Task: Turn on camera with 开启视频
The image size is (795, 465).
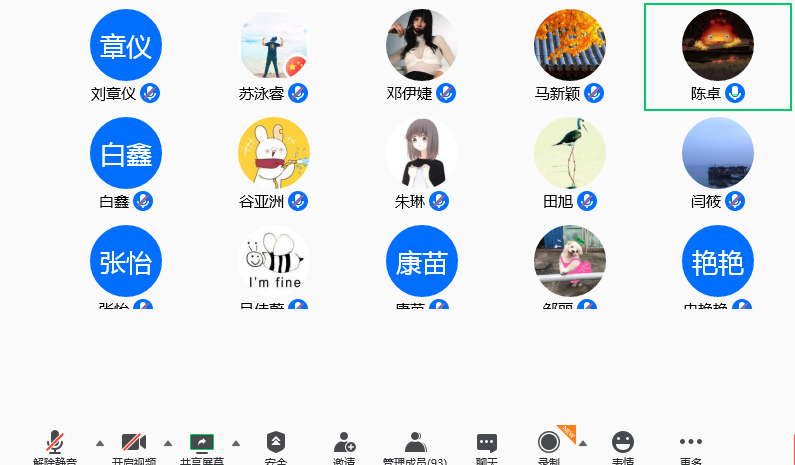Action: [x=134, y=446]
